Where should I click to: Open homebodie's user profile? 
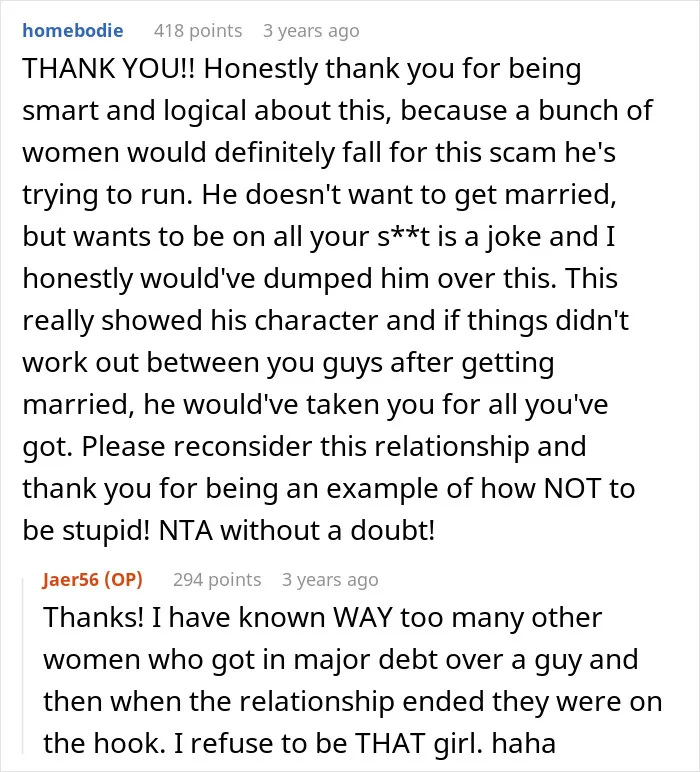coord(73,31)
